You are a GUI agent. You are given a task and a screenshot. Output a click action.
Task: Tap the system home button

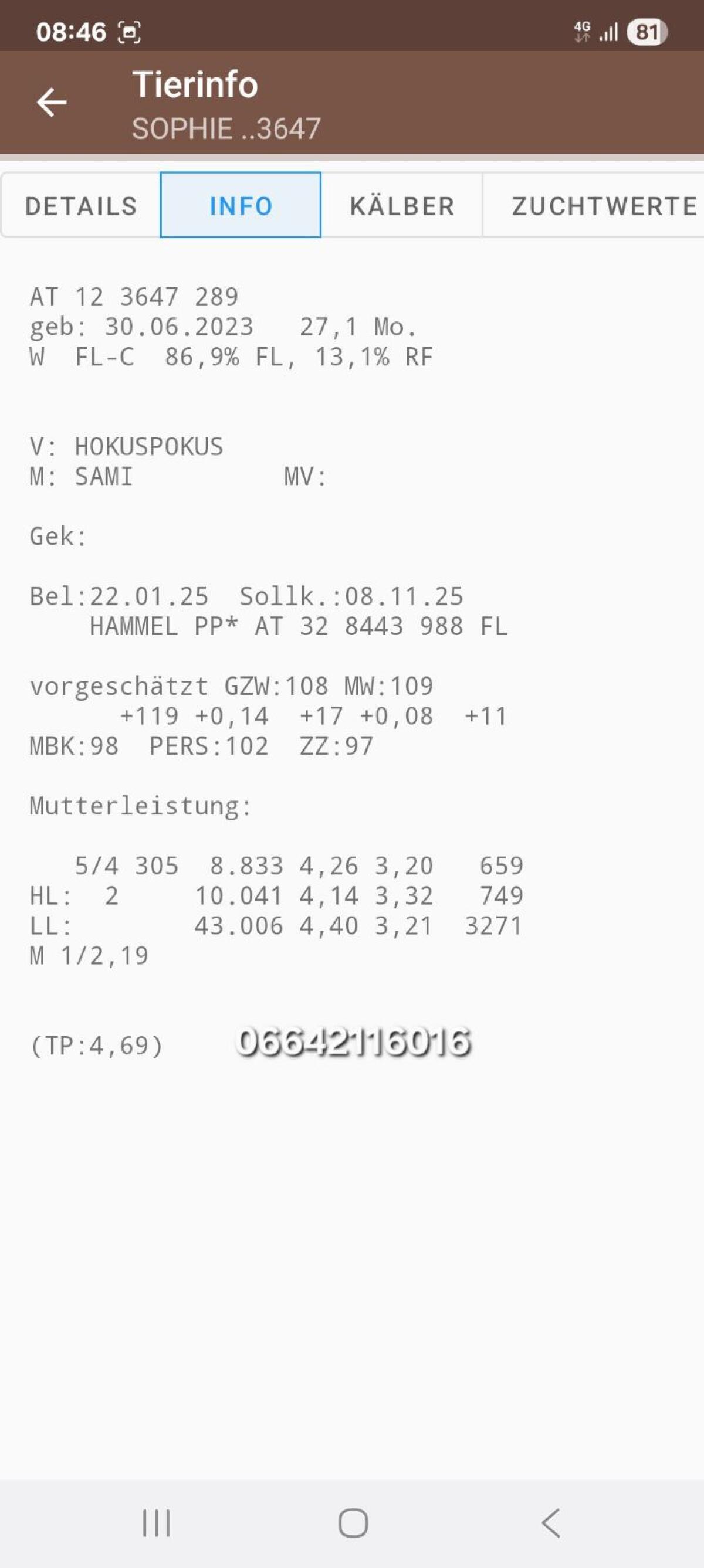tap(353, 1523)
